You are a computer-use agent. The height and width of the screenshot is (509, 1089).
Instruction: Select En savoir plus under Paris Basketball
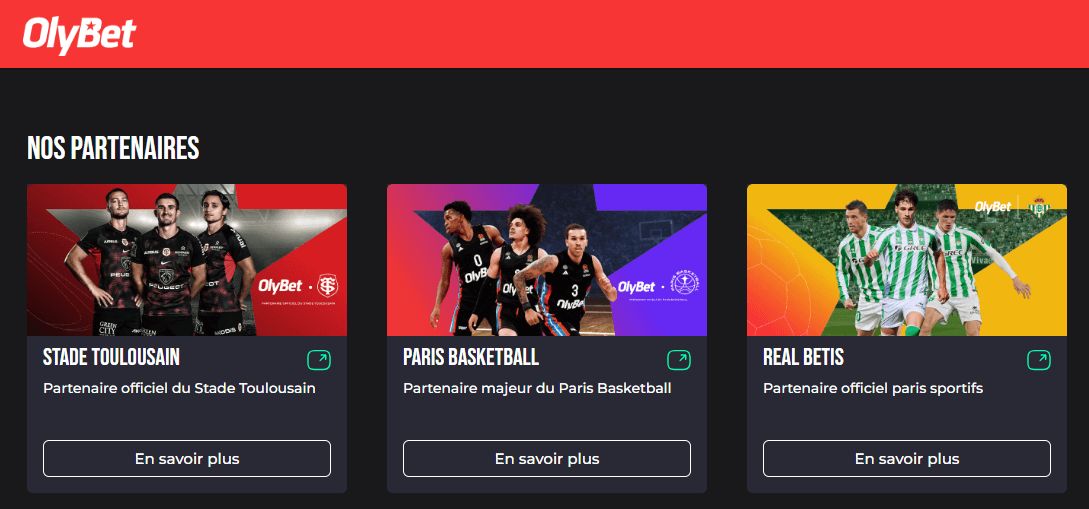coord(547,459)
